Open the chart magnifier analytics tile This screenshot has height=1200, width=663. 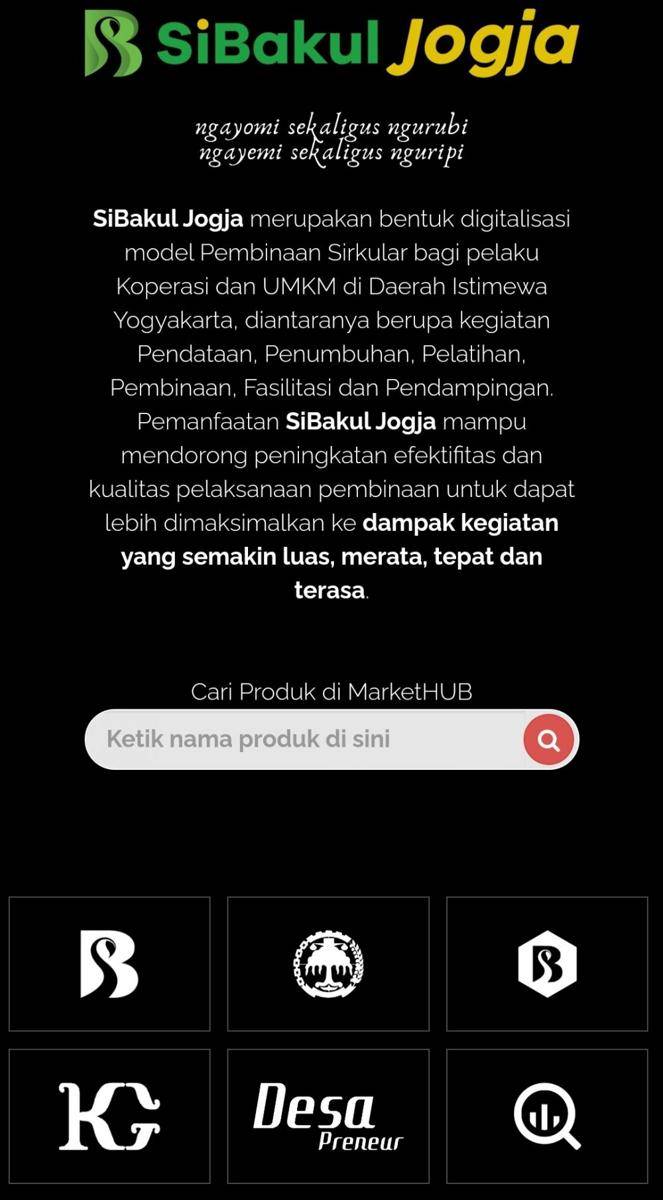click(x=547, y=1116)
